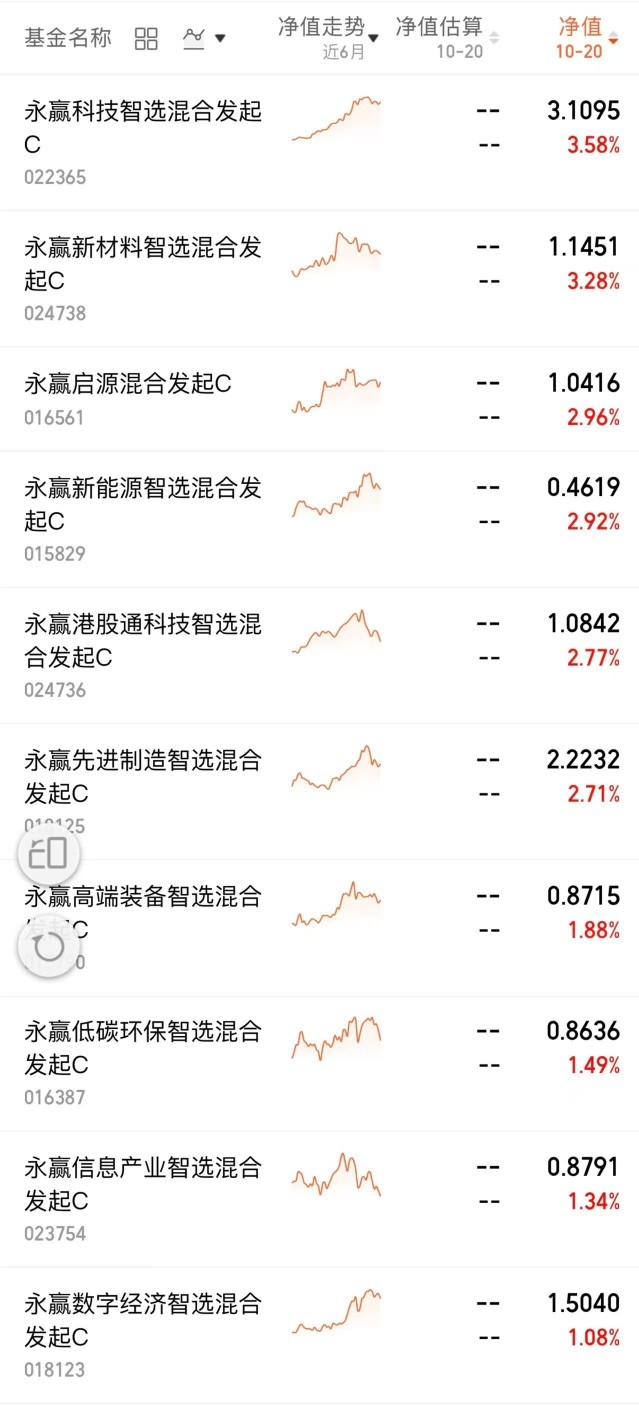Open the chart display type dropdown

pos(204,39)
